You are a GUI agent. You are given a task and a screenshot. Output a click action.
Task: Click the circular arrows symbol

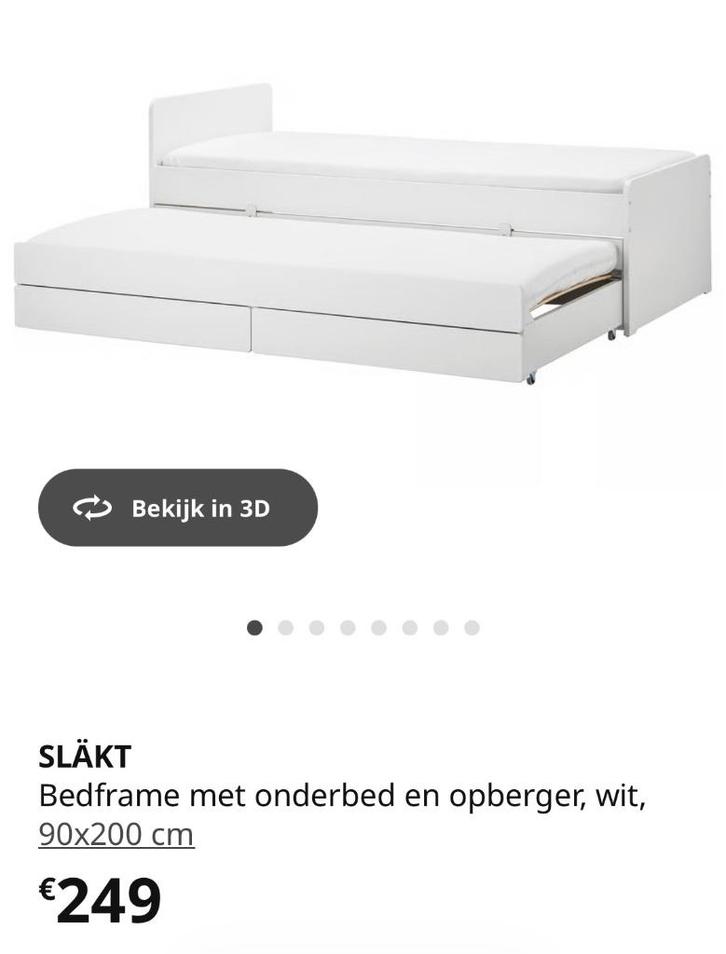coord(90,507)
